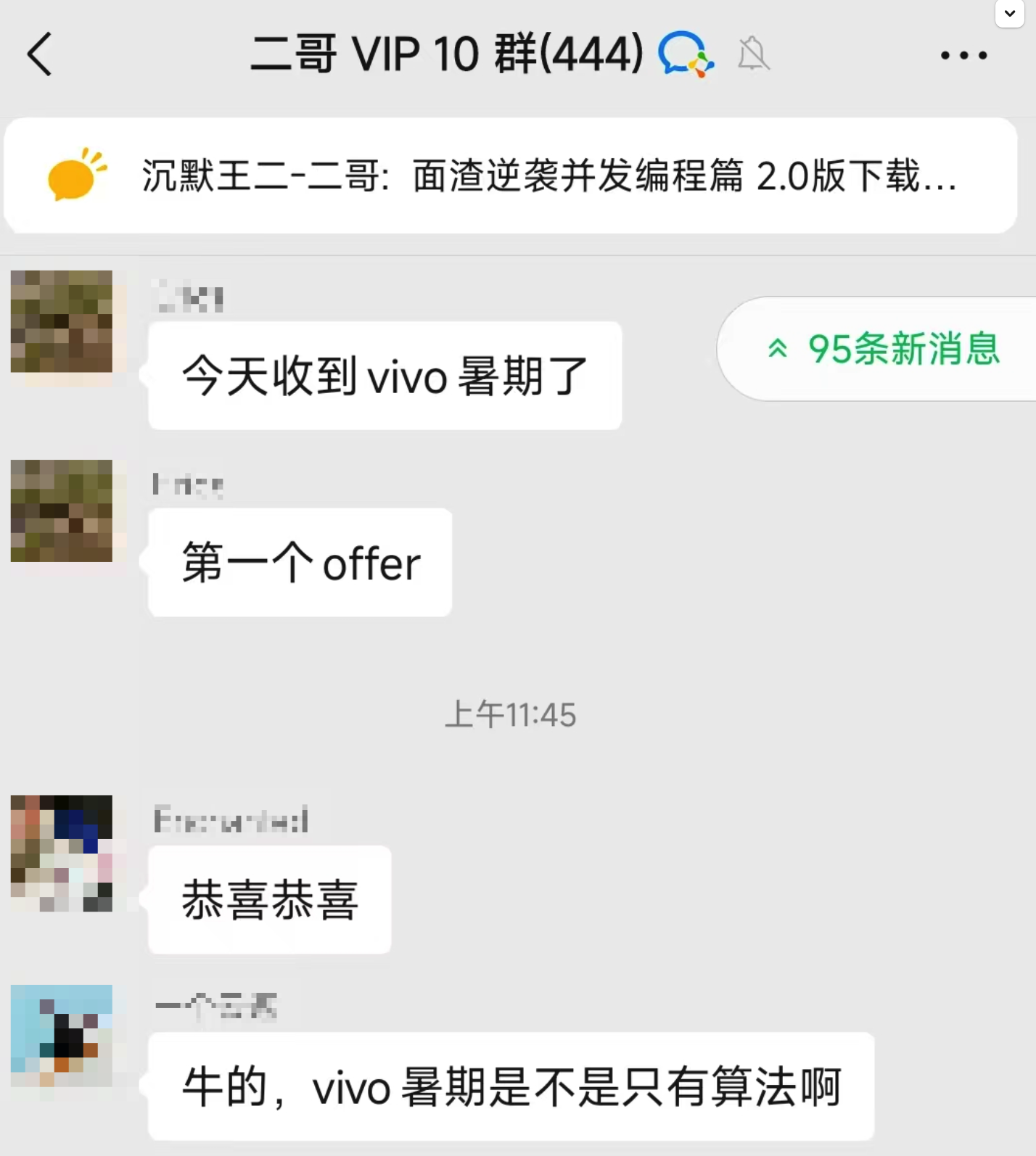Select 2kb's pixelated avatar
1036x1156 pixels.
tap(62, 325)
